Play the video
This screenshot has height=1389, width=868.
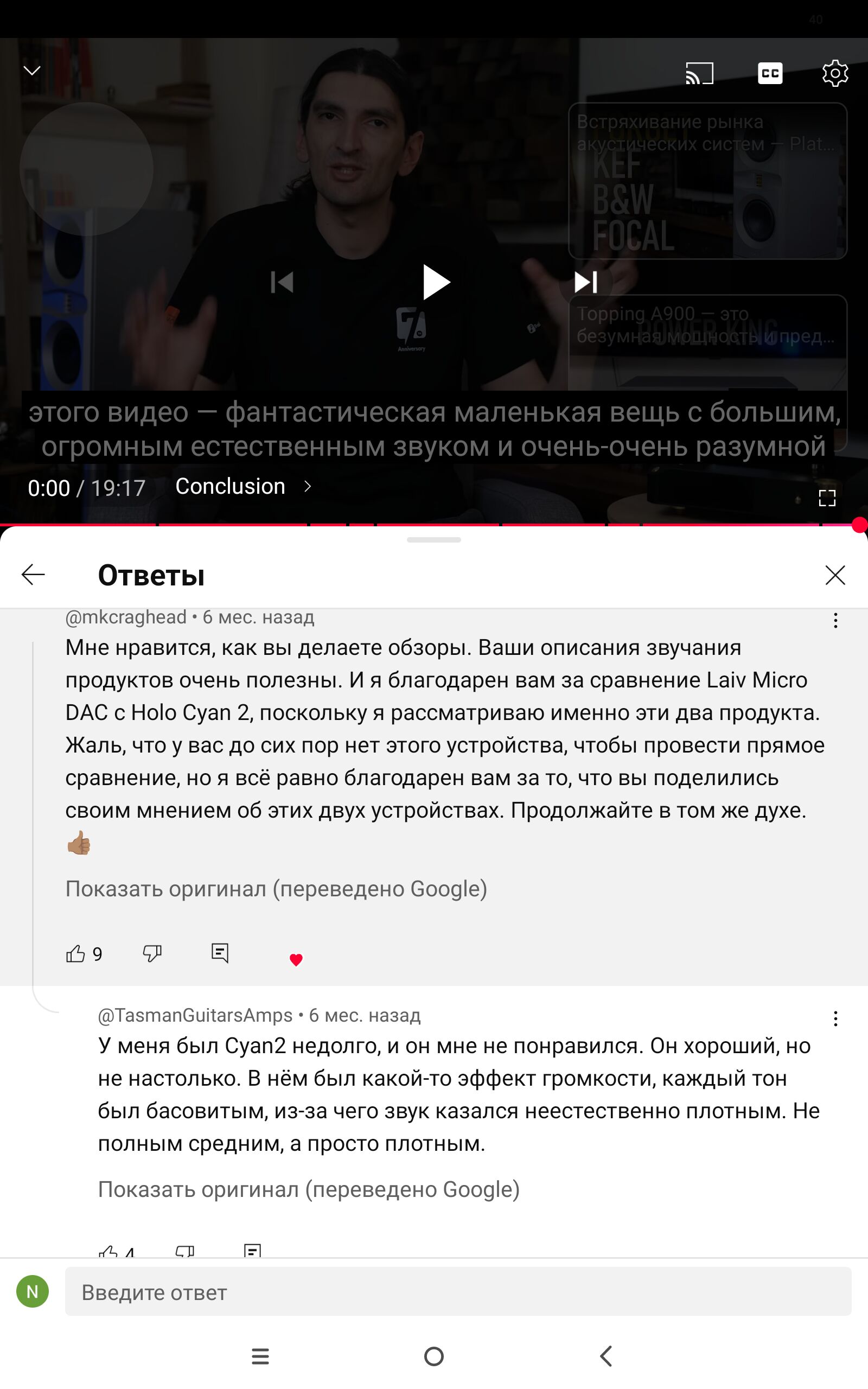pyautogui.click(x=436, y=282)
